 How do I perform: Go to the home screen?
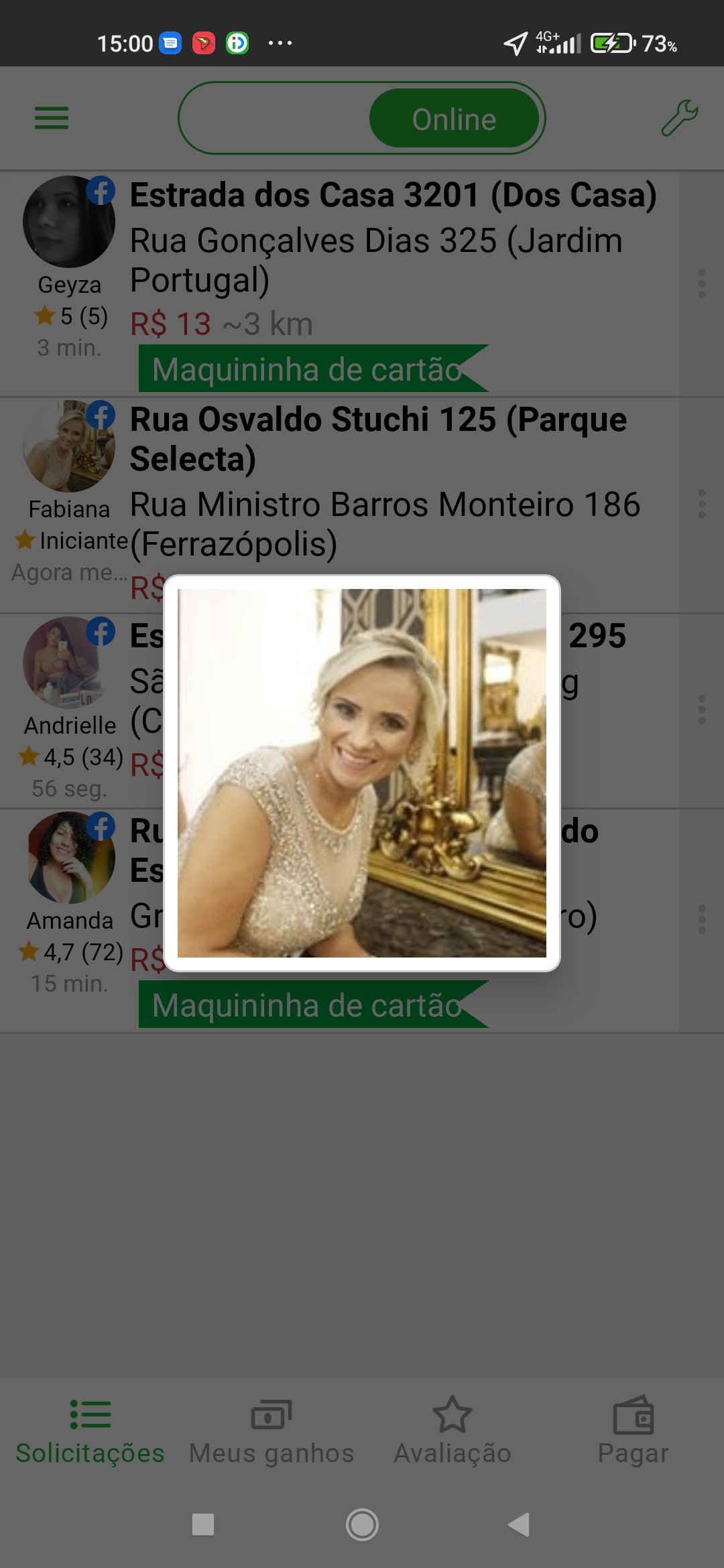tap(362, 1524)
